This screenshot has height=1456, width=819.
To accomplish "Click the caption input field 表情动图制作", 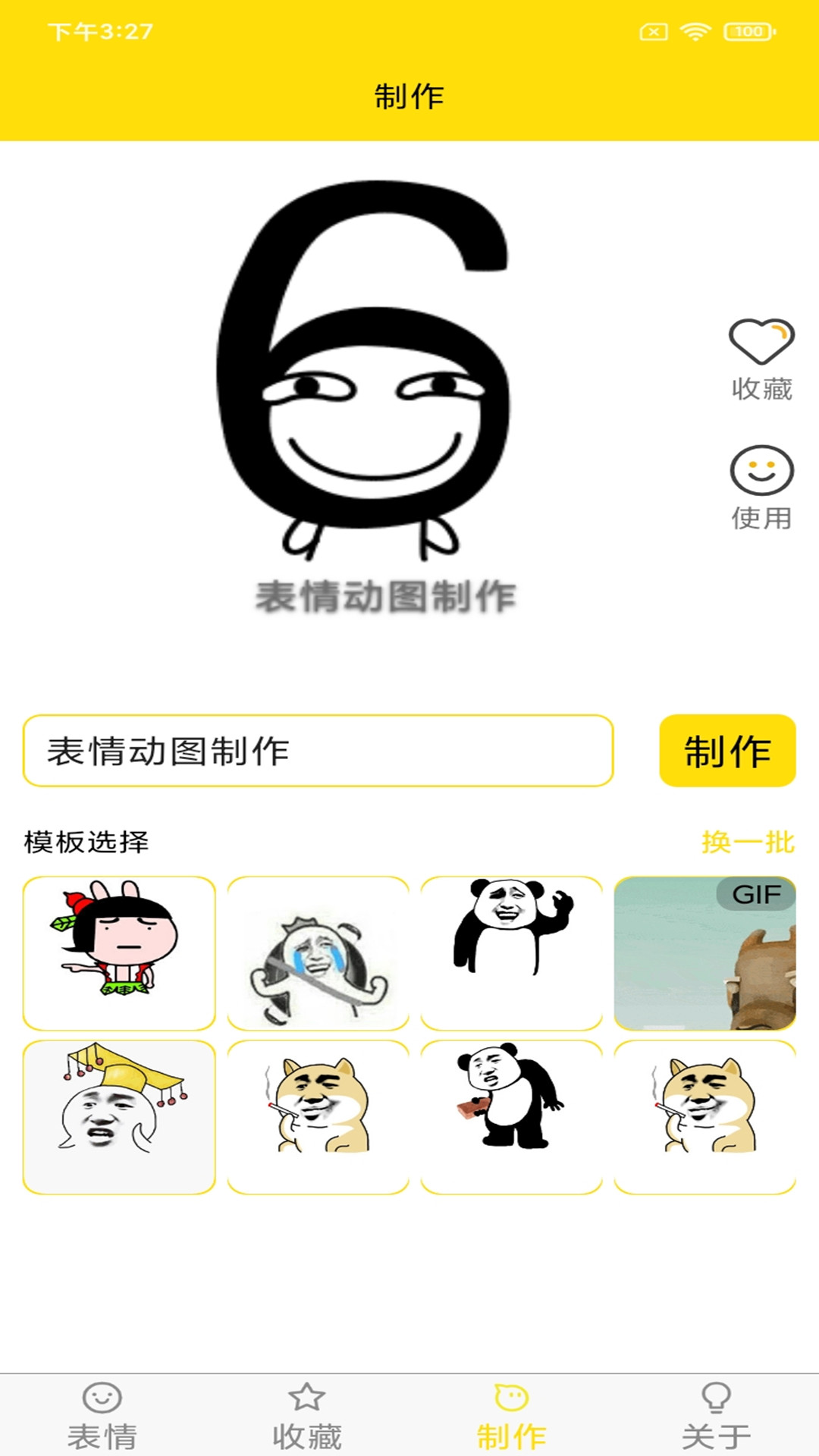I will 318,752.
